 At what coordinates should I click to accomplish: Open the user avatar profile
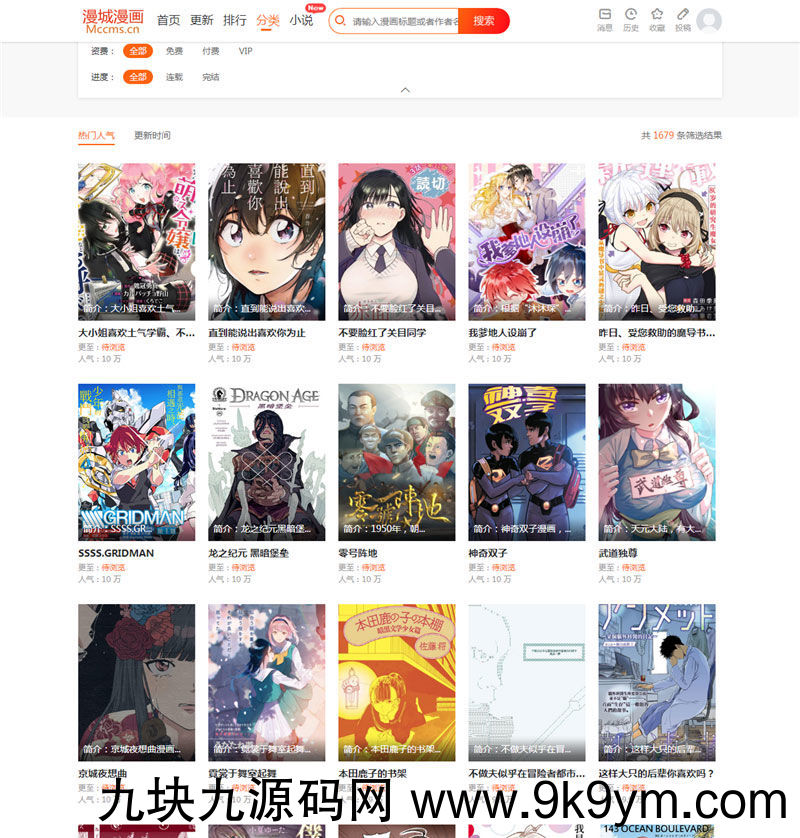pyautogui.click(x=709, y=21)
